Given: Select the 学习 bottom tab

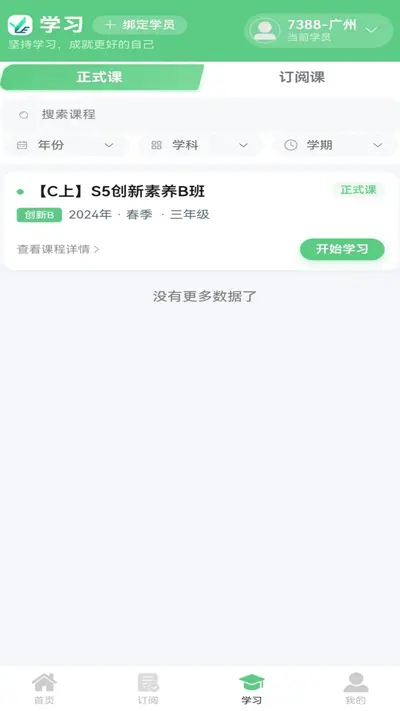Looking at the screenshot, I should coord(252,688).
